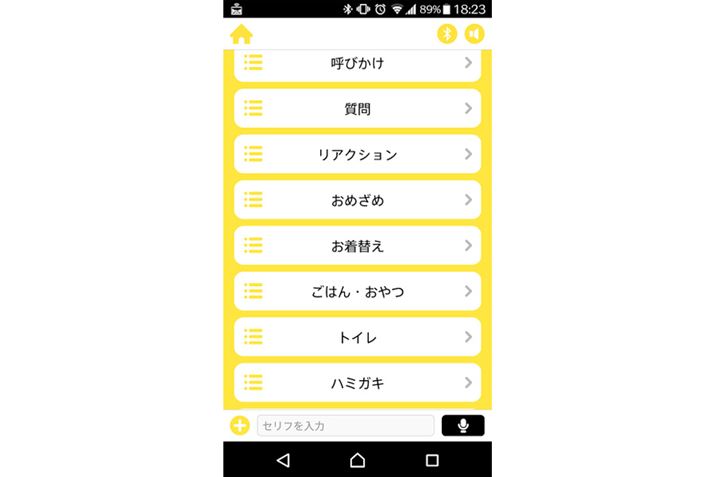Open the おめざめ category
The height and width of the screenshot is (477, 715).
(357, 200)
